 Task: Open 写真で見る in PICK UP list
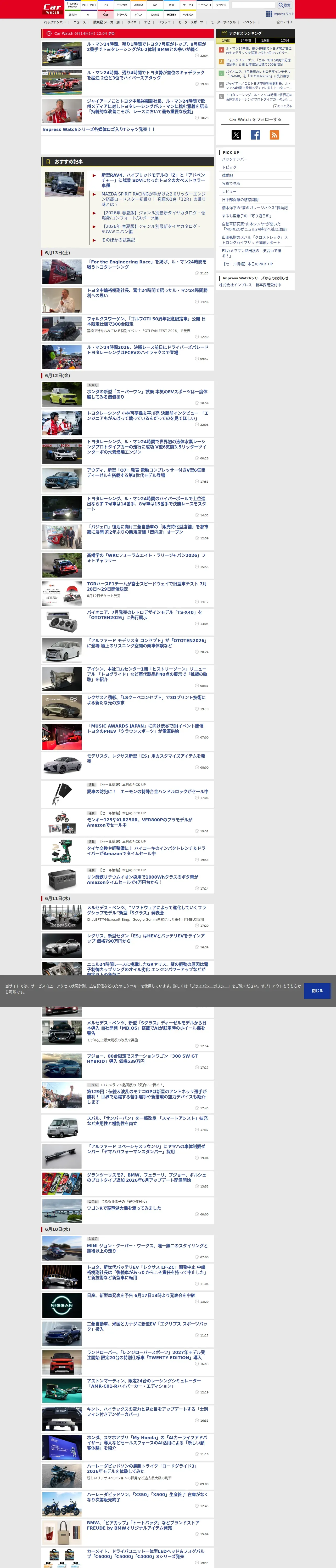click(x=231, y=183)
